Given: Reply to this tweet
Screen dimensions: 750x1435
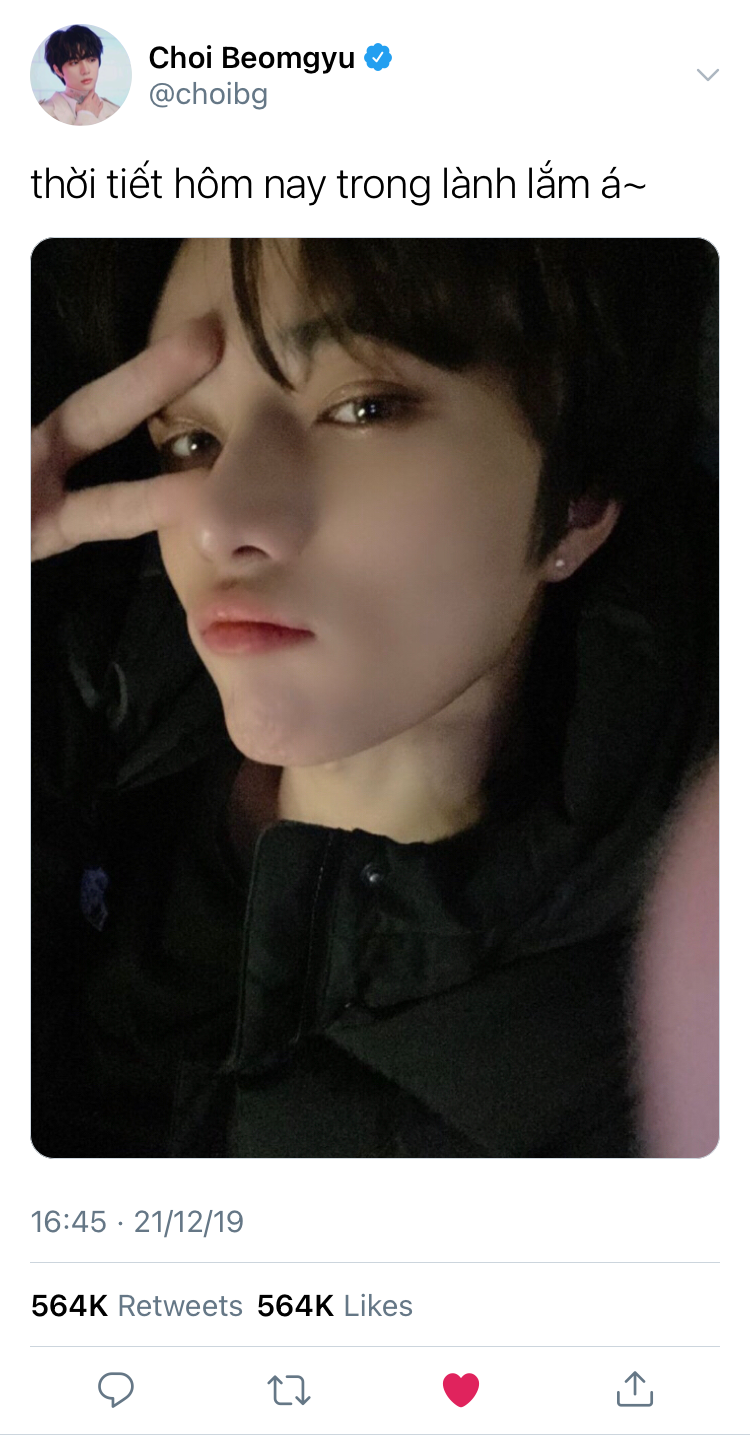Looking at the screenshot, I should click(116, 1389).
